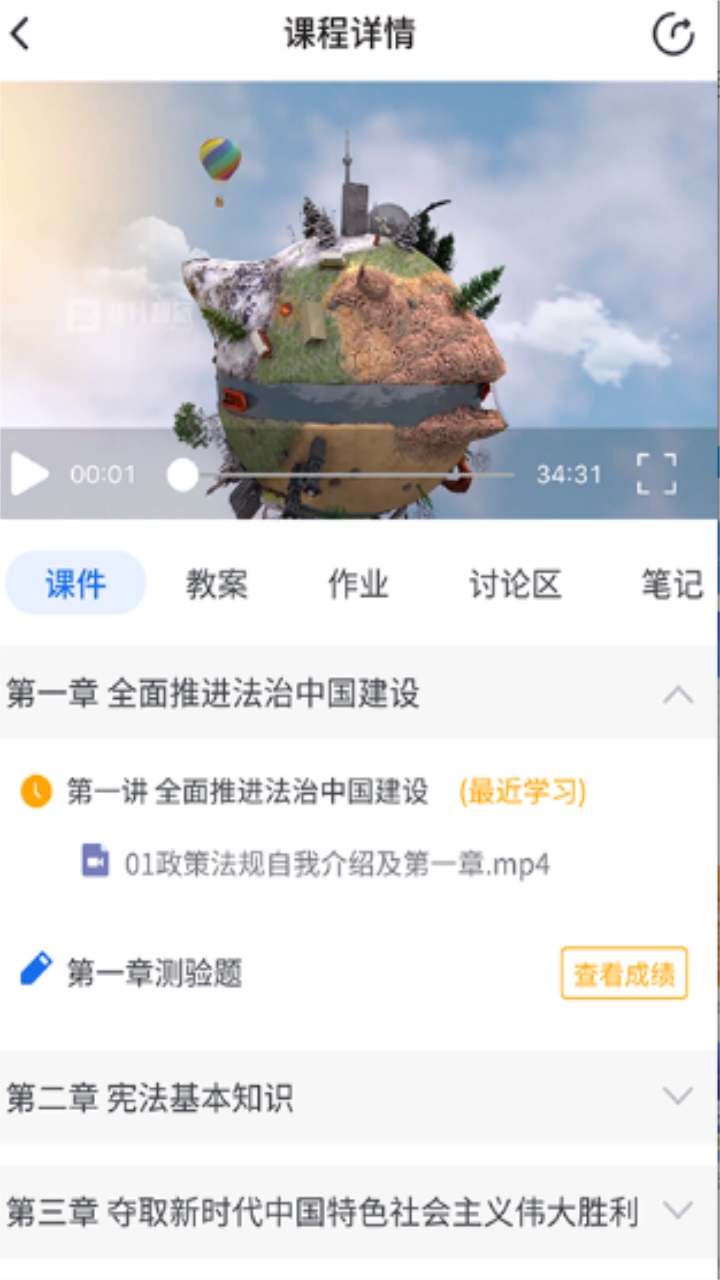Image resolution: width=720 pixels, height=1280 pixels.
Task: Switch to the 教案 tab
Action: point(216,584)
